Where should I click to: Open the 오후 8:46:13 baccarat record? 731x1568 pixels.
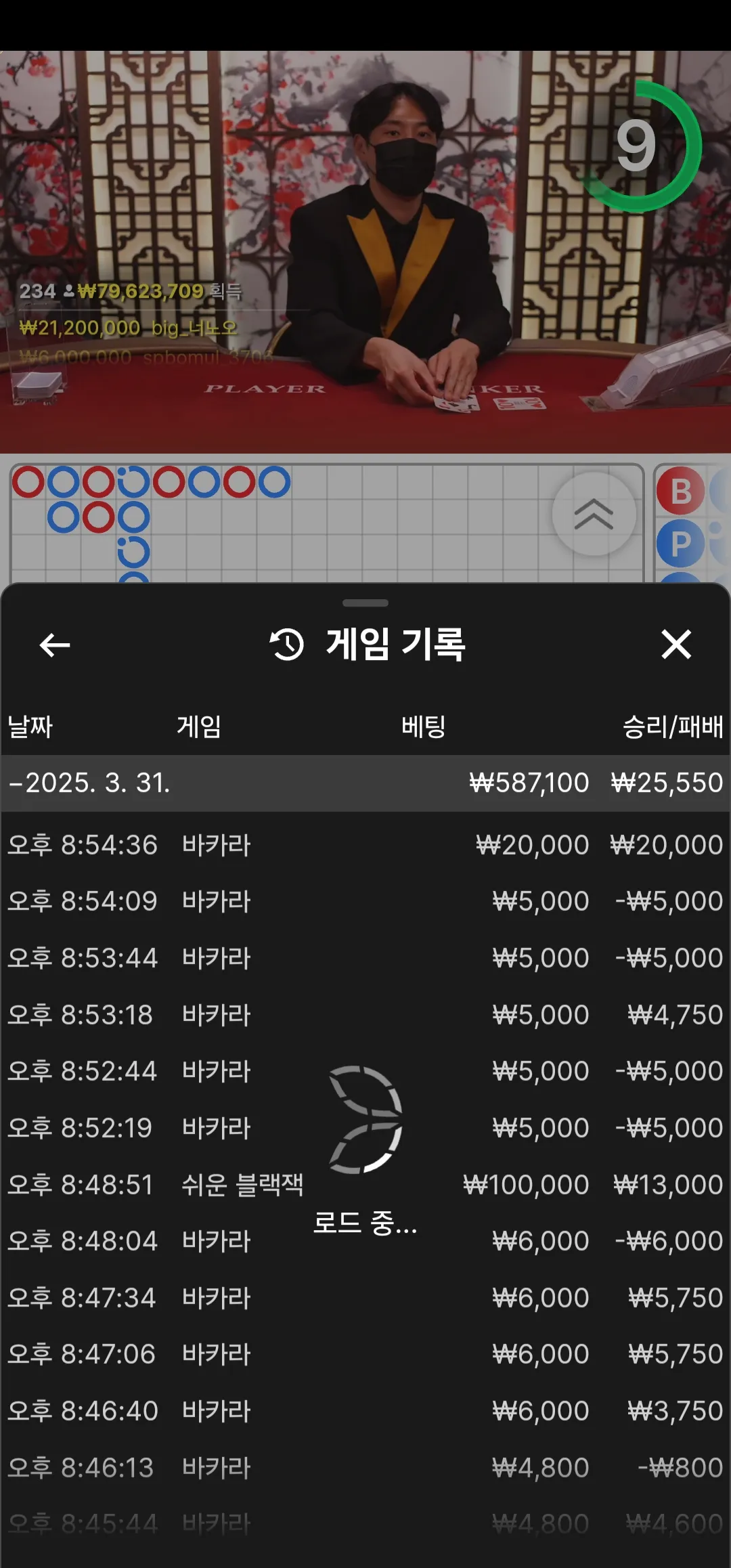point(365,1468)
